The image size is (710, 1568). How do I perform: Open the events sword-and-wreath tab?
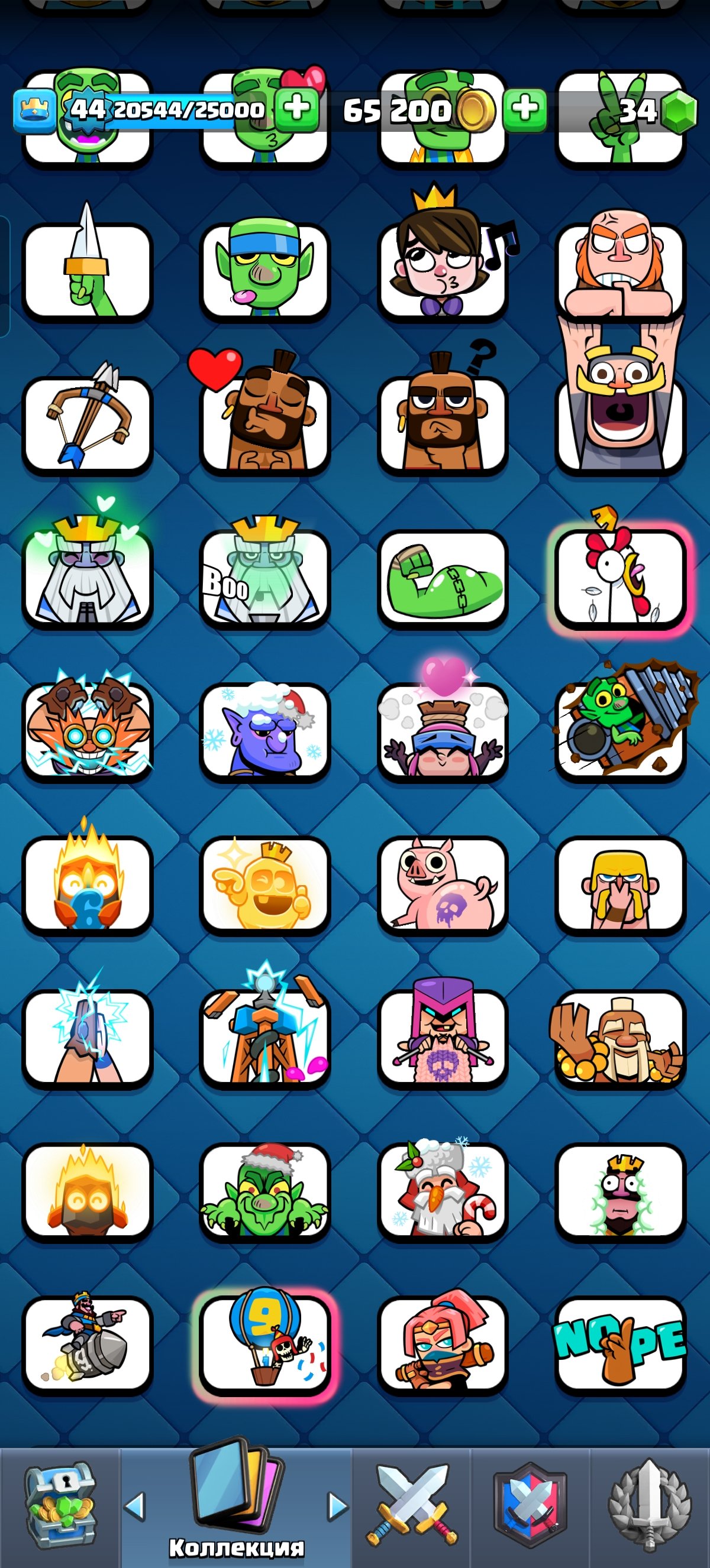tap(649, 1504)
